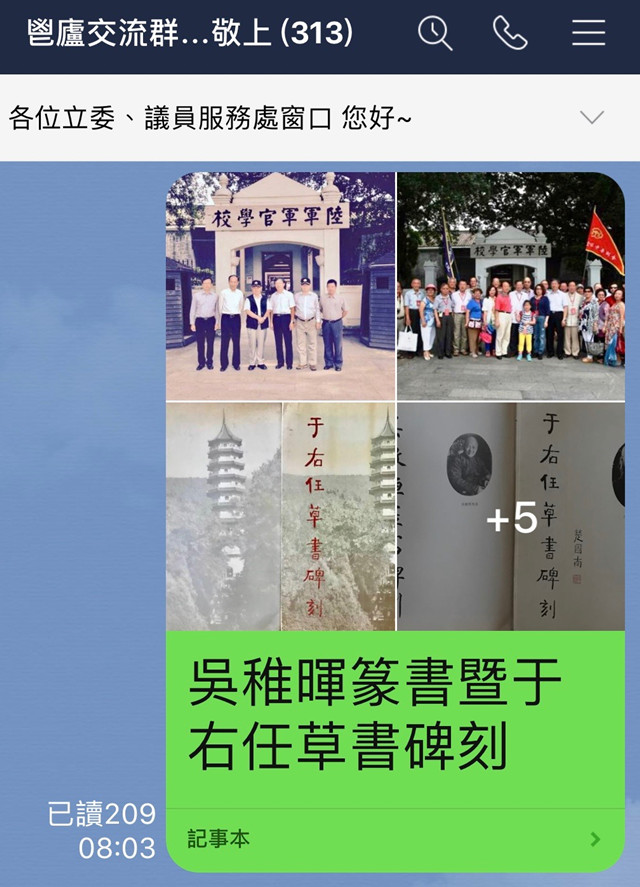This screenshot has height=887, width=640.
Task: Show the +5 additional photos
Action: tap(510, 518)
